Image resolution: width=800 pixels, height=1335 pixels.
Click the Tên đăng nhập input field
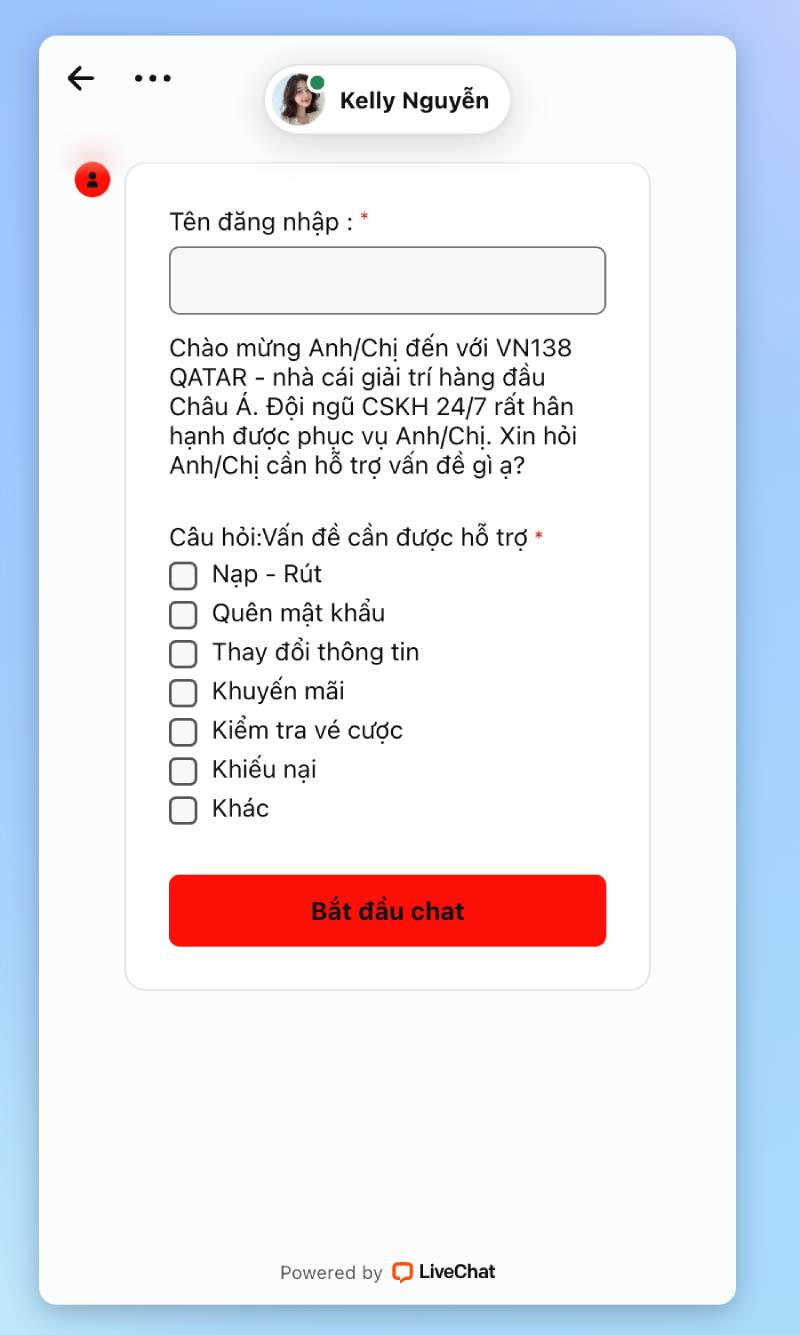pos(388,280)
